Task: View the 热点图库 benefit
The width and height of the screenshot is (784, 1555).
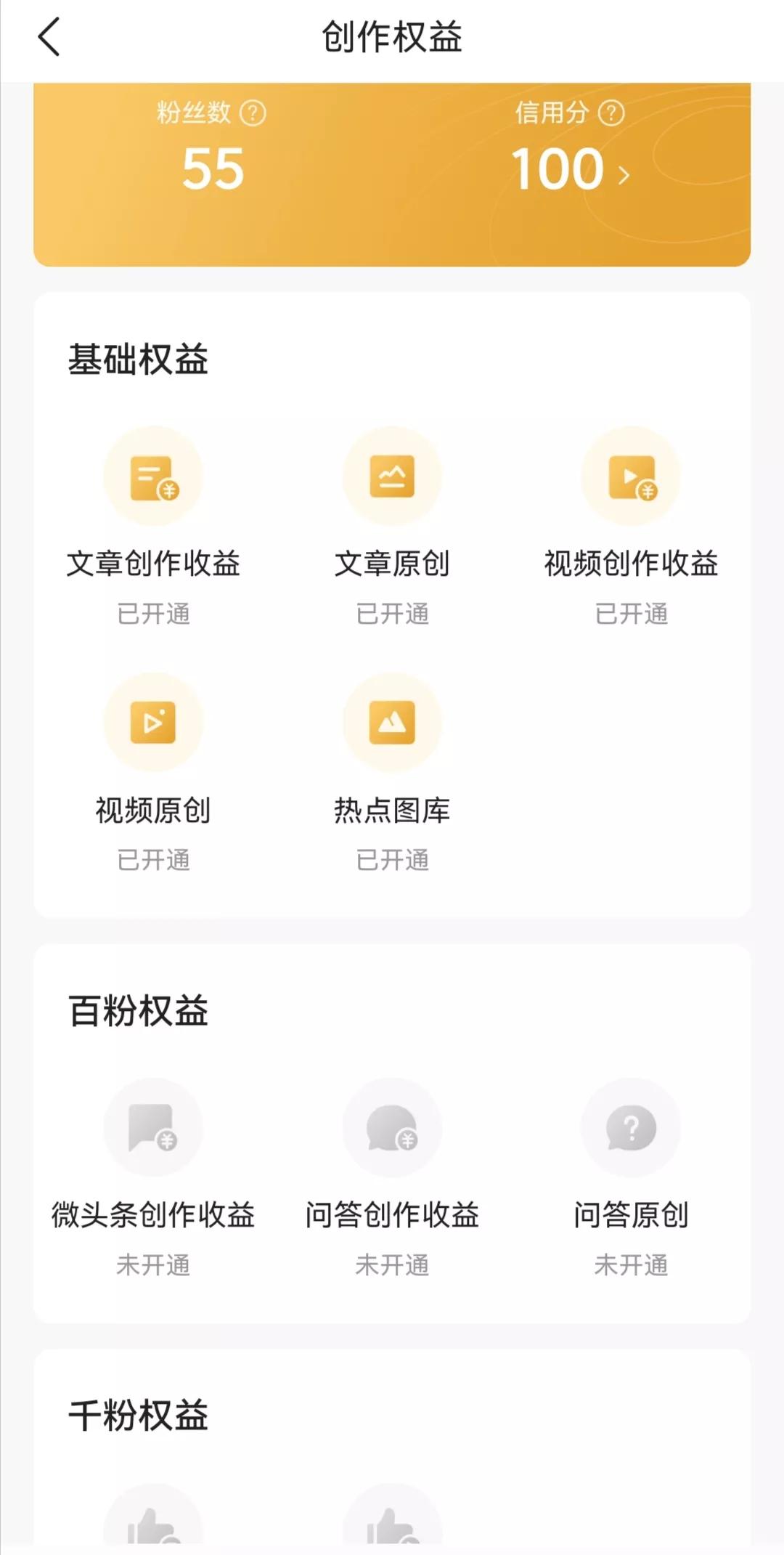Action: 392,773
